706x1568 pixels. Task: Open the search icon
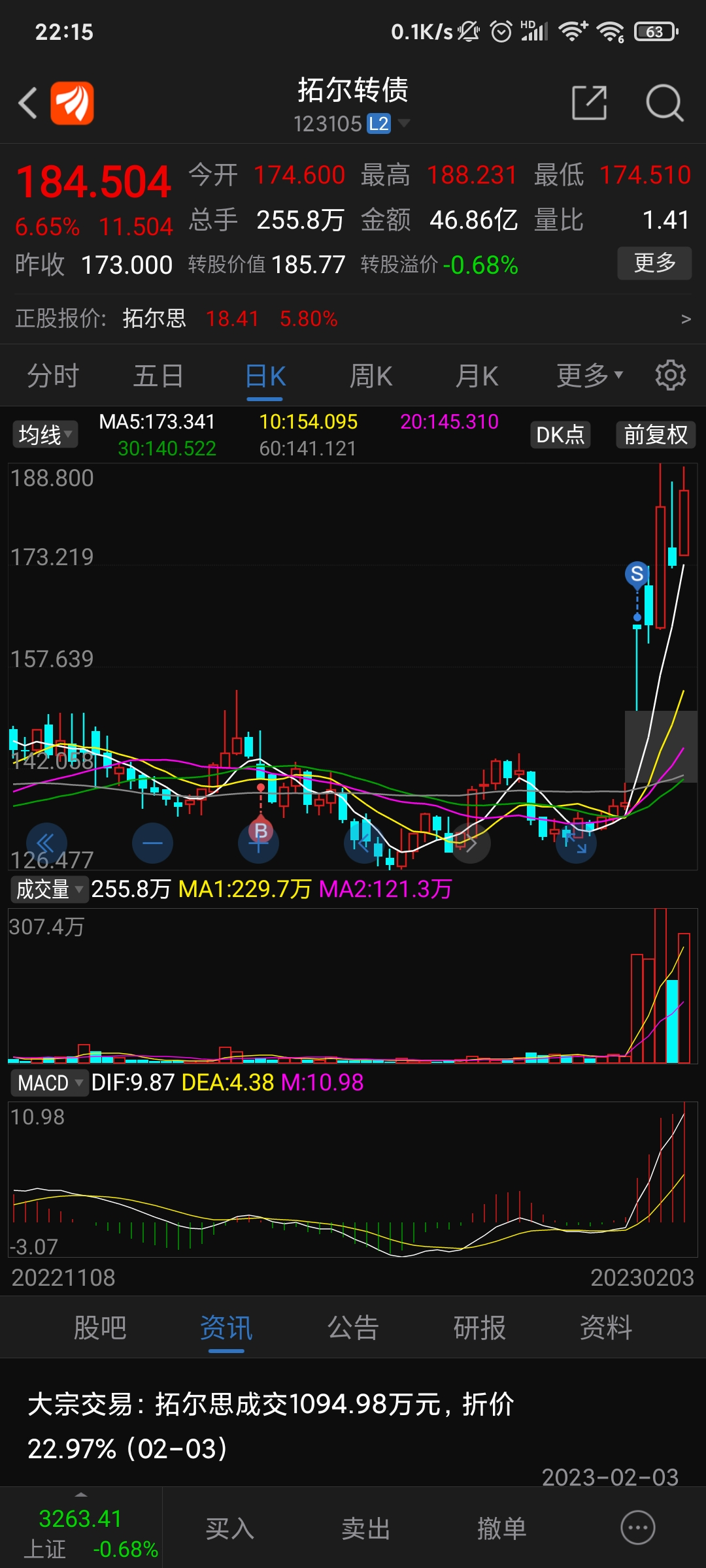[x=664, y=103]
